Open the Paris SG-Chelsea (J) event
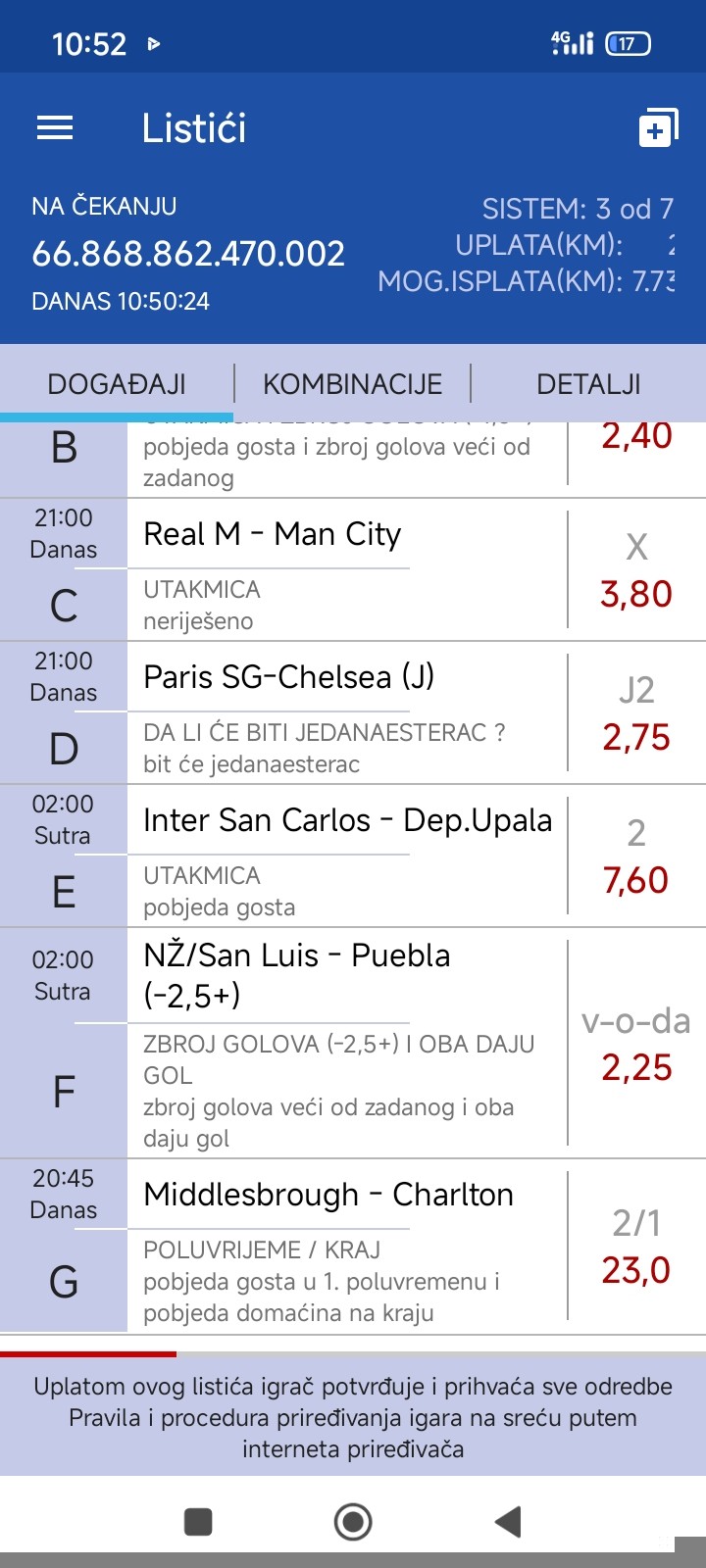Image resolution: width=706 pixels, height=1568 pixels. (289, 677)
